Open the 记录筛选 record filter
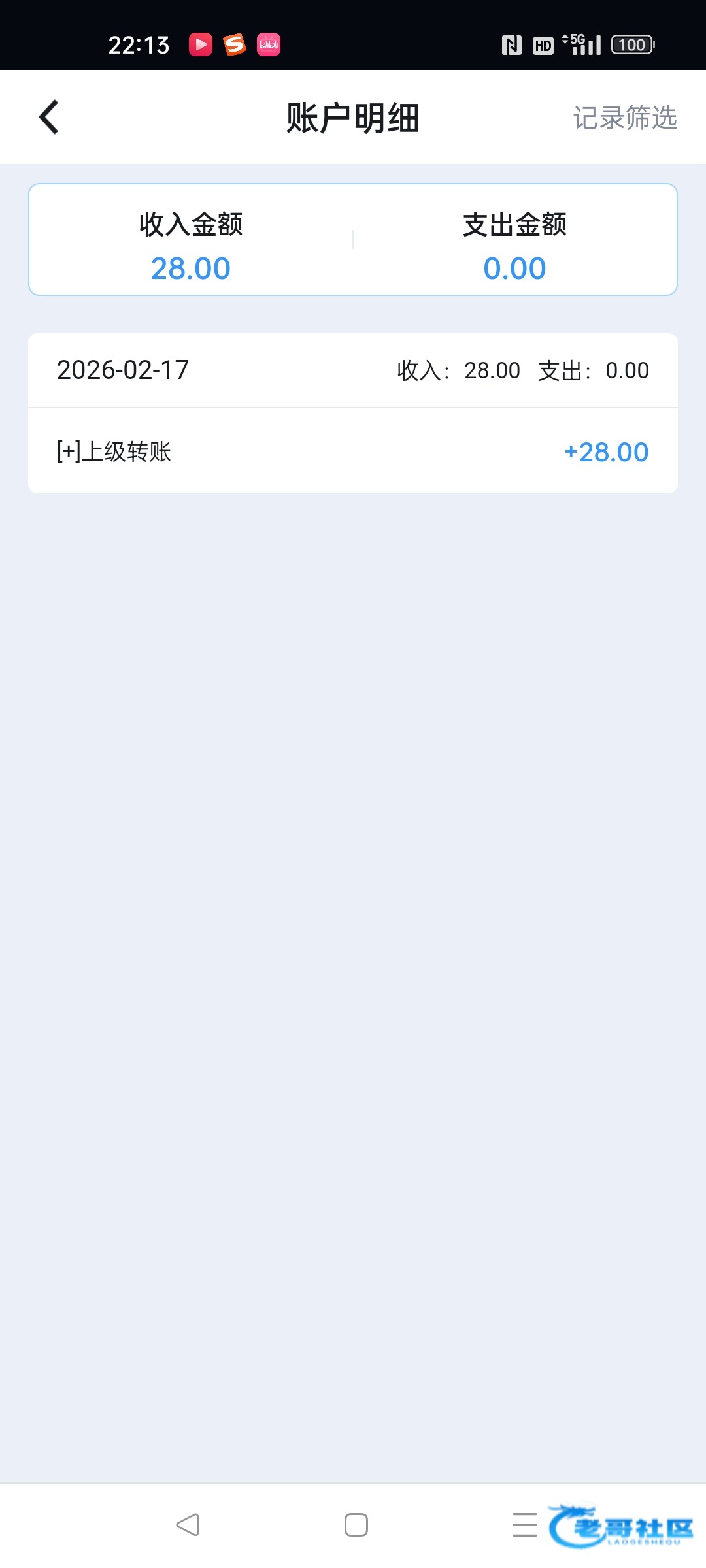706x1568 pixels. tap(624, 118)
